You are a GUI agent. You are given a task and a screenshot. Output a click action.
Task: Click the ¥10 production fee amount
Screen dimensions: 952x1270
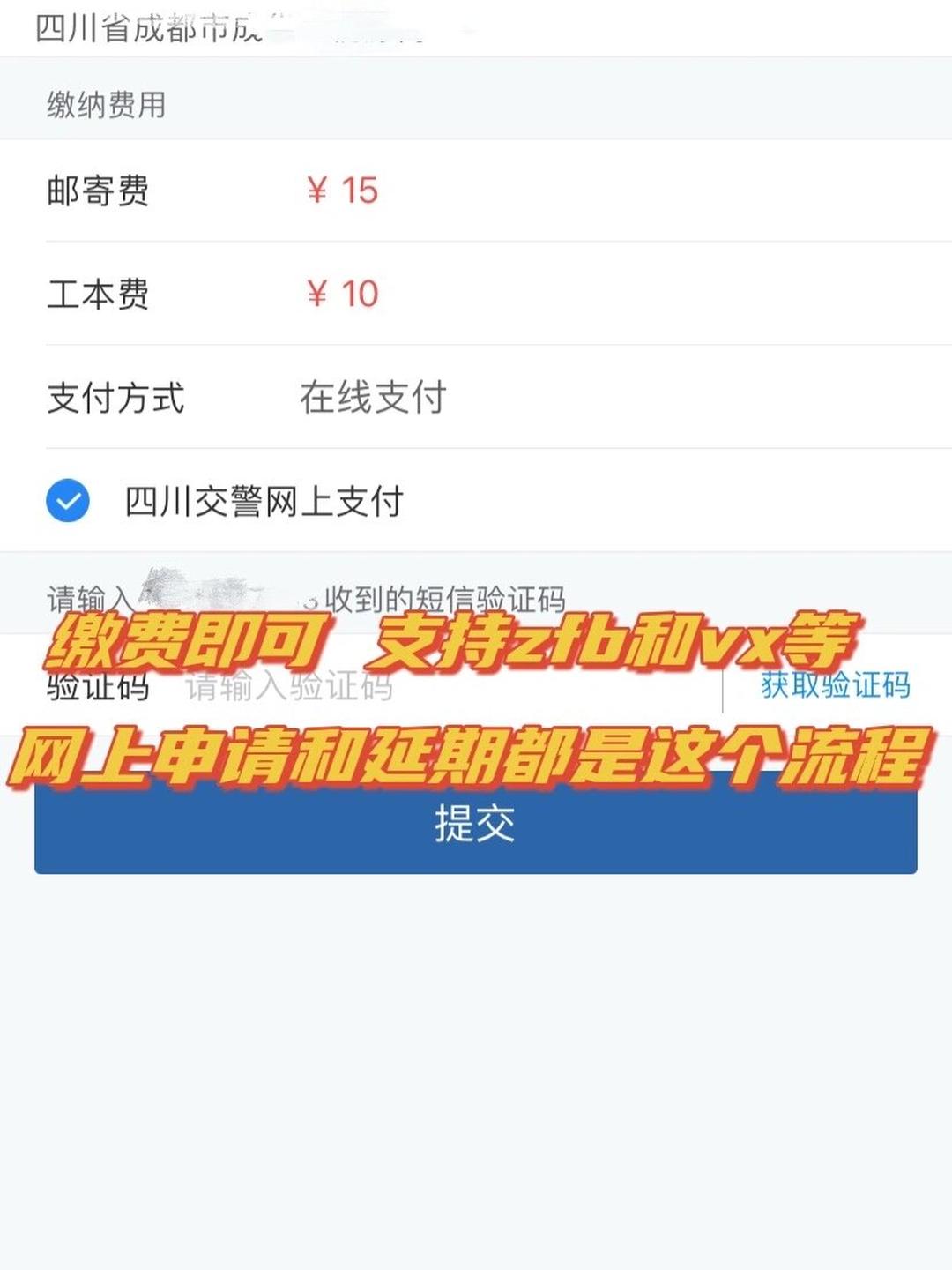(x=342, y=295)
